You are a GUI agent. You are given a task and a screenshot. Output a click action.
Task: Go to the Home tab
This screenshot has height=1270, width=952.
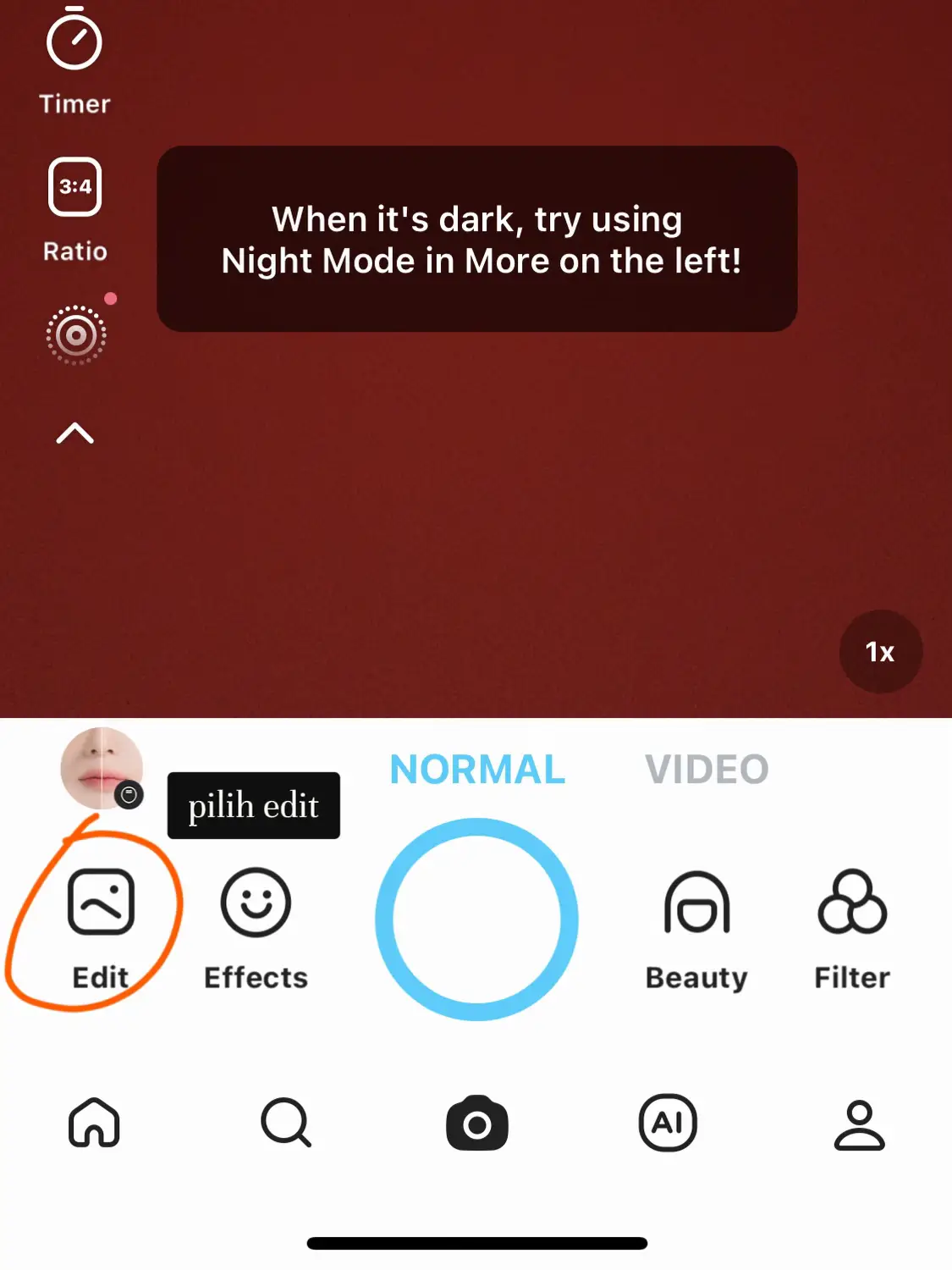[94, 1124]
